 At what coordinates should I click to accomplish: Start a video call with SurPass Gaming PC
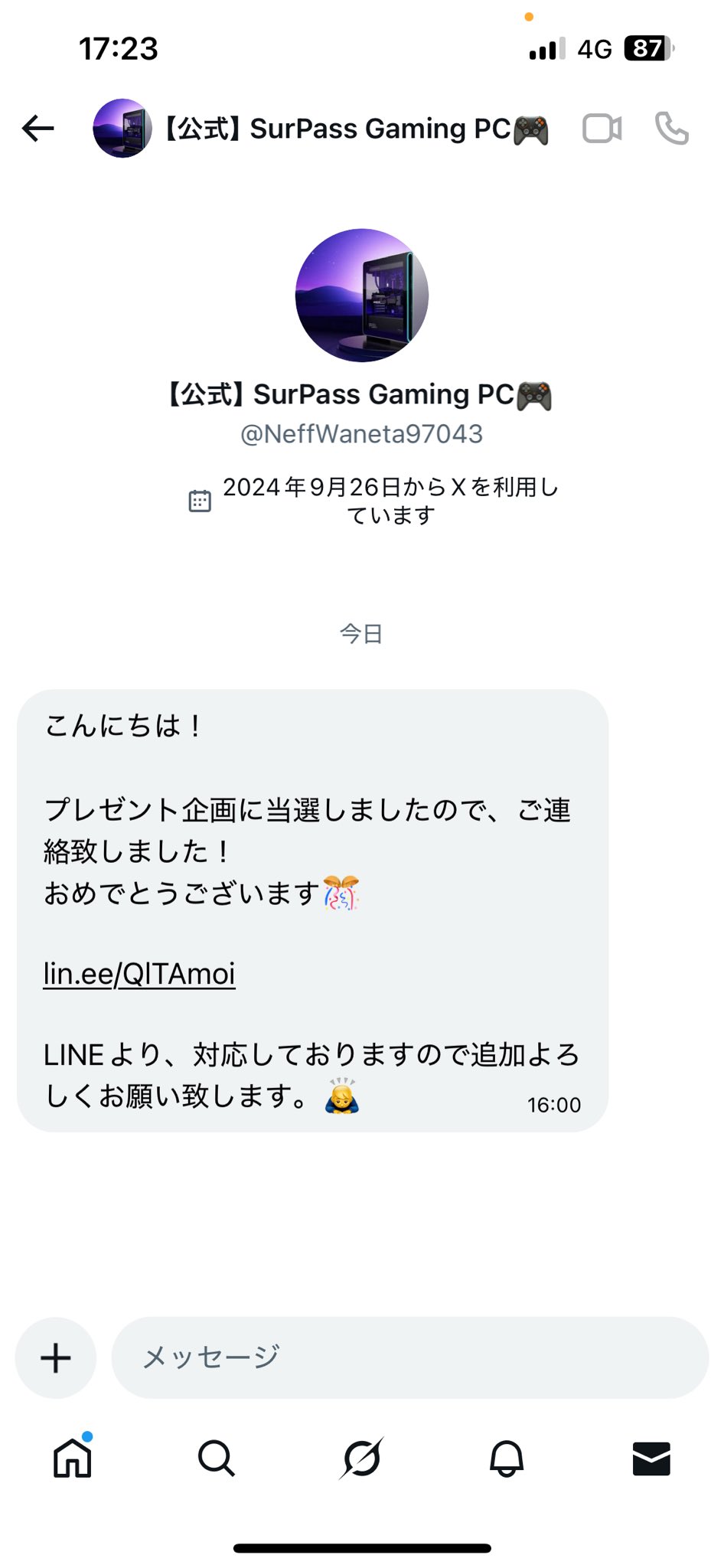602,129
